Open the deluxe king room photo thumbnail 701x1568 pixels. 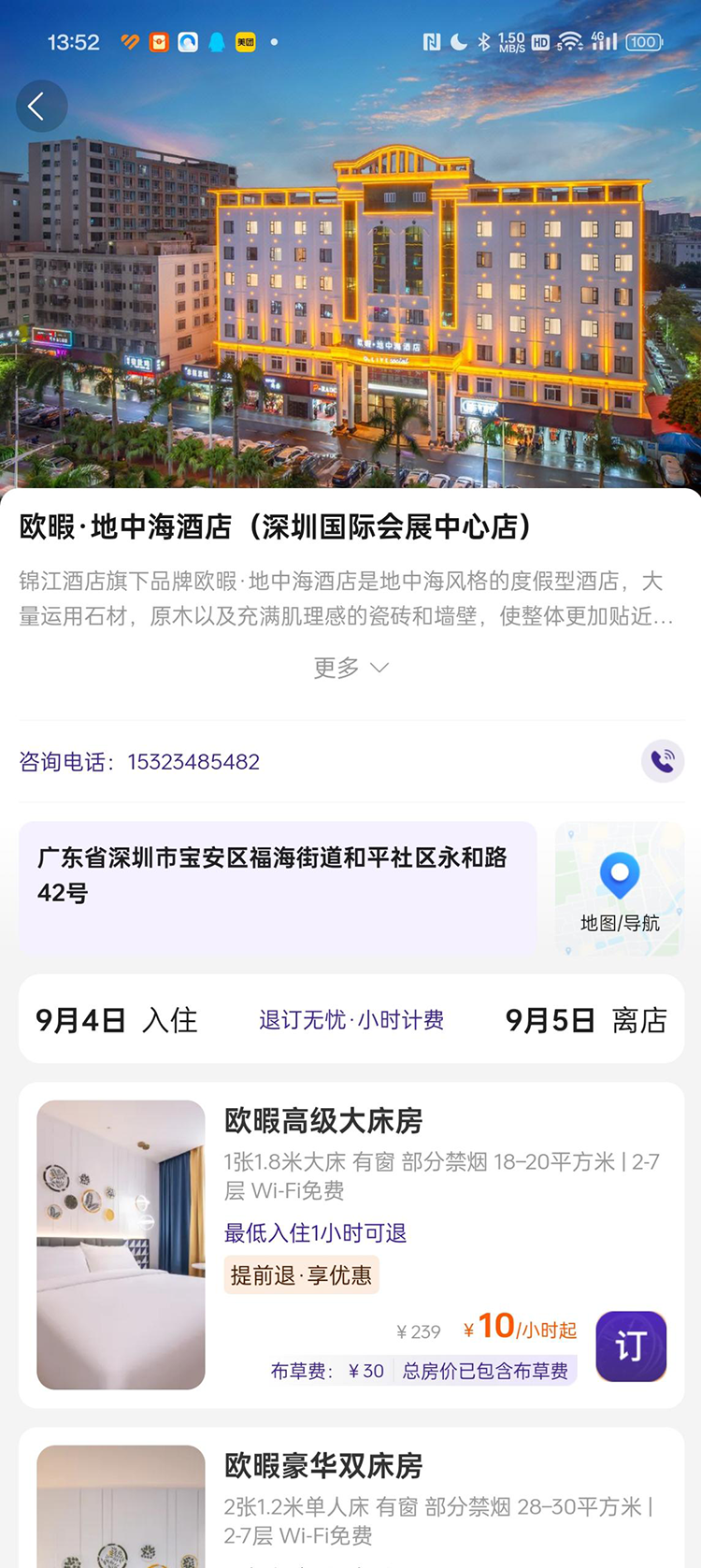121,1244
